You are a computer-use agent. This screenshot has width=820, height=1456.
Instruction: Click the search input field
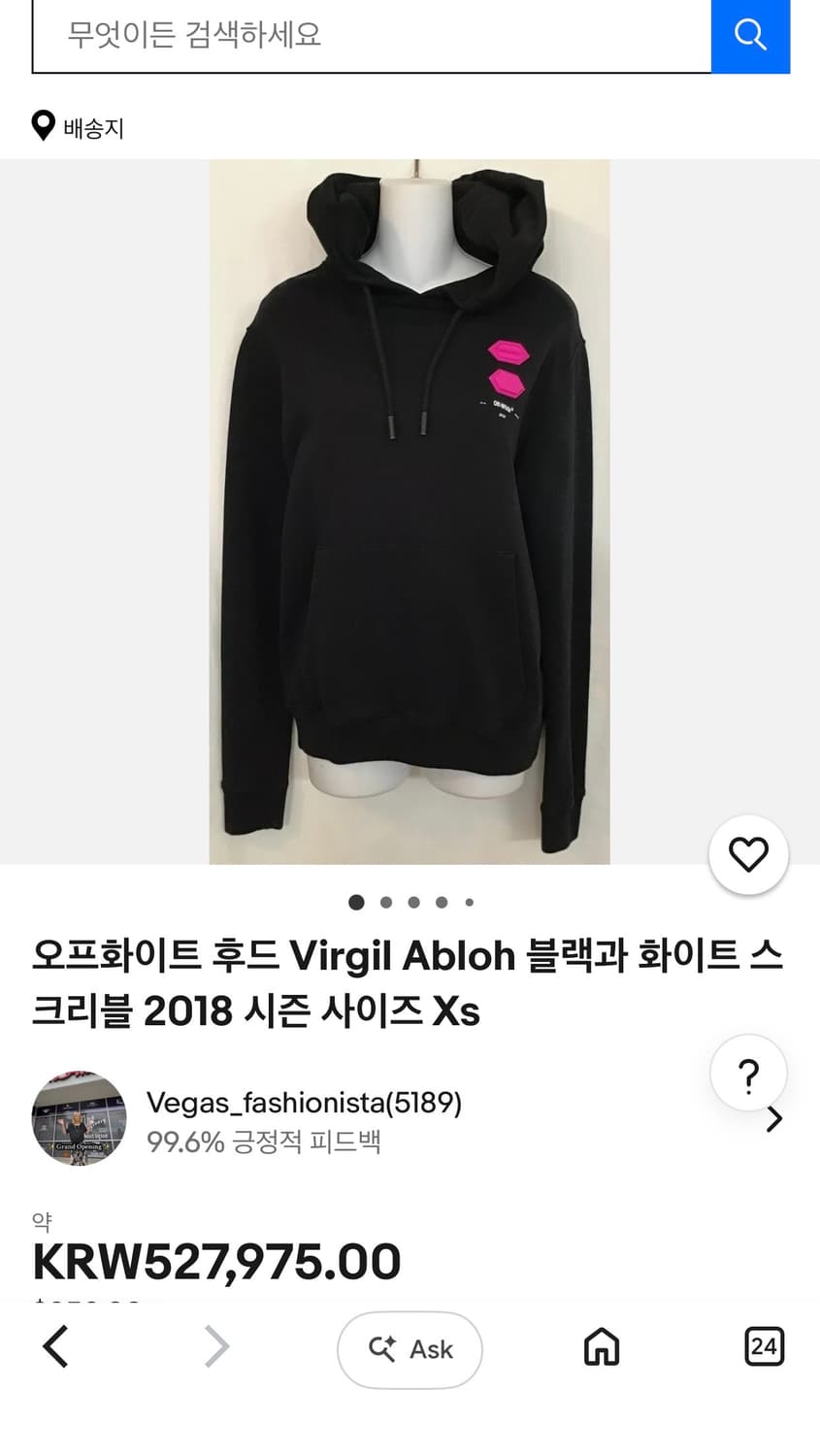(369, 37)
